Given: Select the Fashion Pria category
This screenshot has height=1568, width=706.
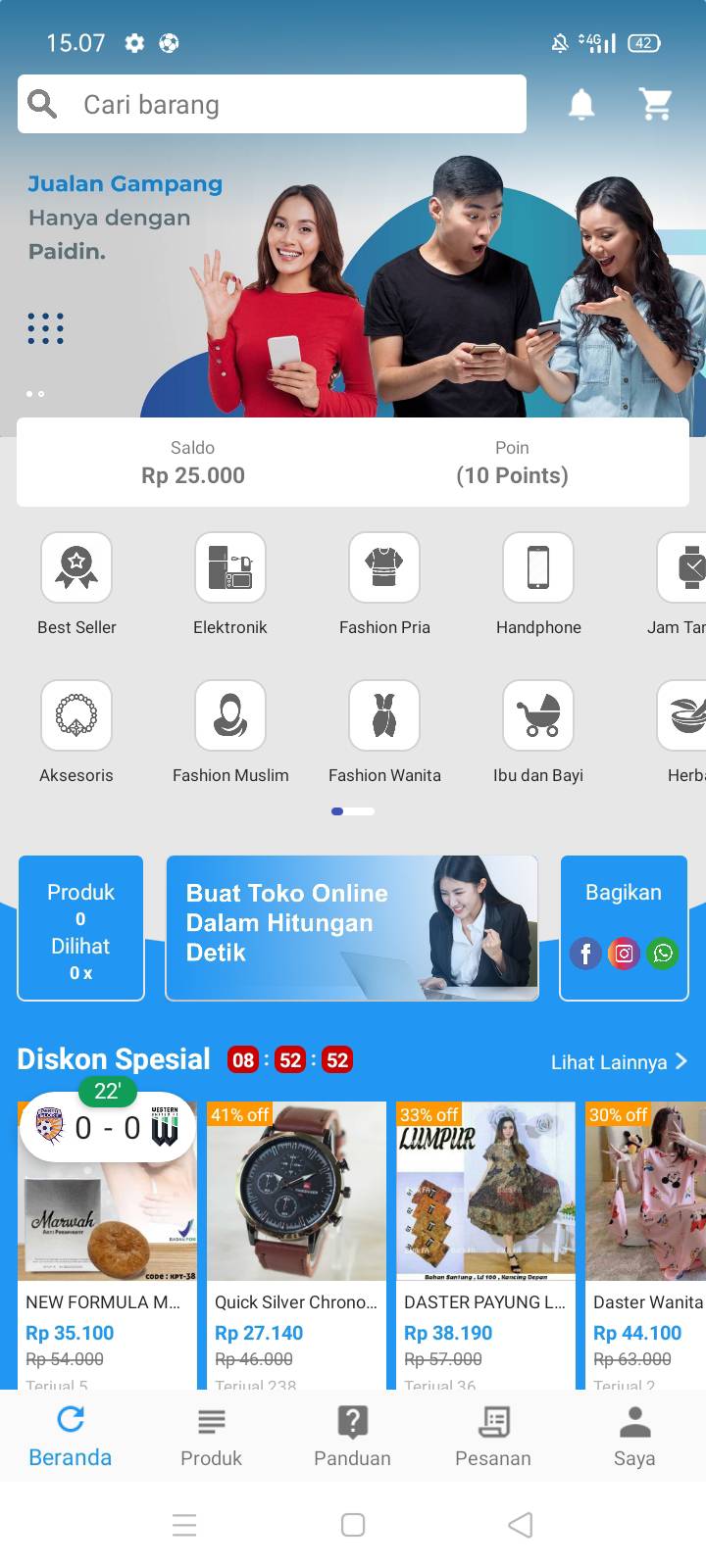Looking at the screenshot, I should tap(384, 585).
